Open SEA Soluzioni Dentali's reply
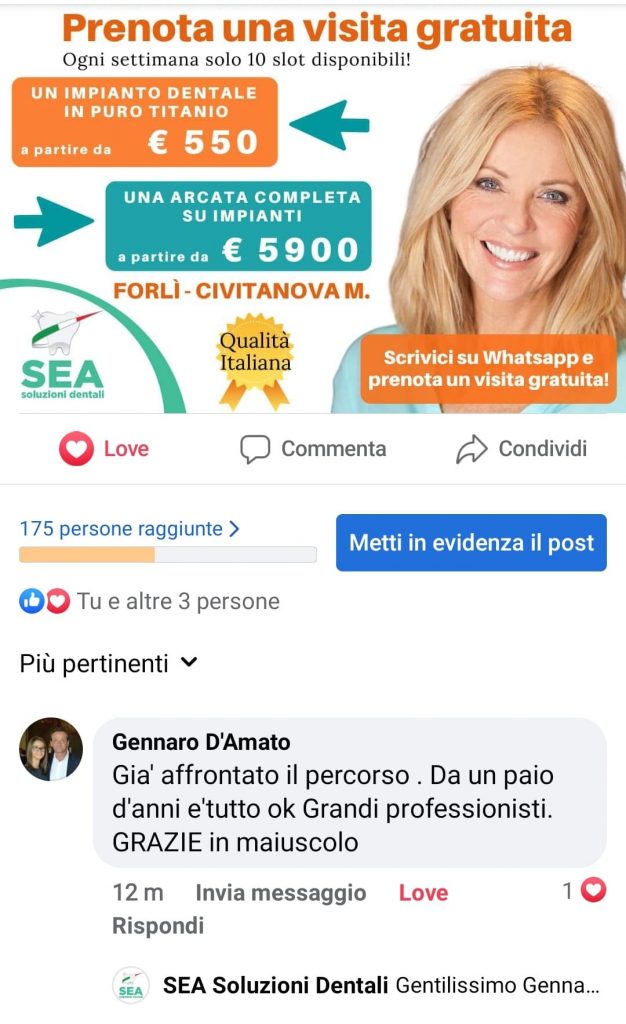The height and width of the screenshot is (1024, 626). pos(356,985)
